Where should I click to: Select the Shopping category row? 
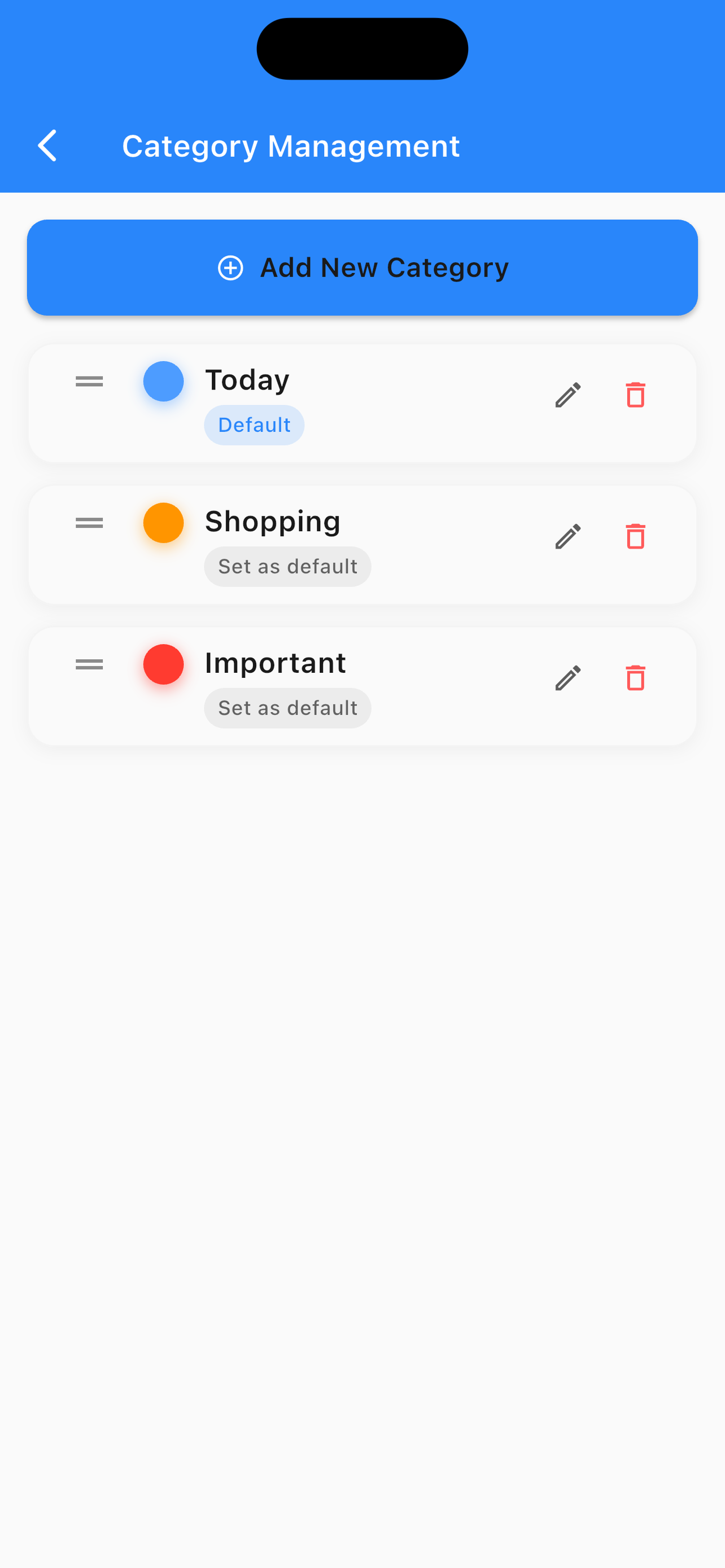coord(362,544)
